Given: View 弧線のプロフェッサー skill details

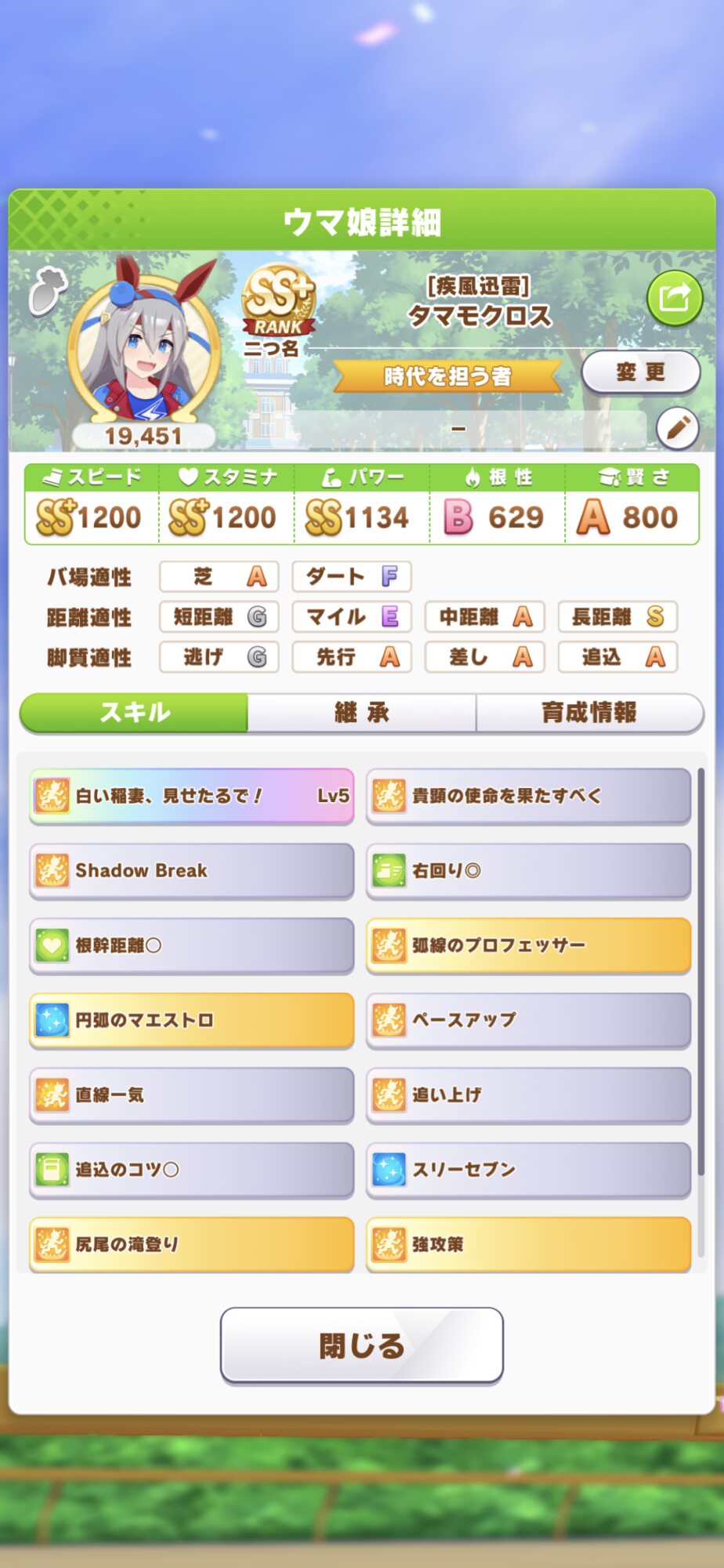Looking at the screenshot, I should point(528,946).
